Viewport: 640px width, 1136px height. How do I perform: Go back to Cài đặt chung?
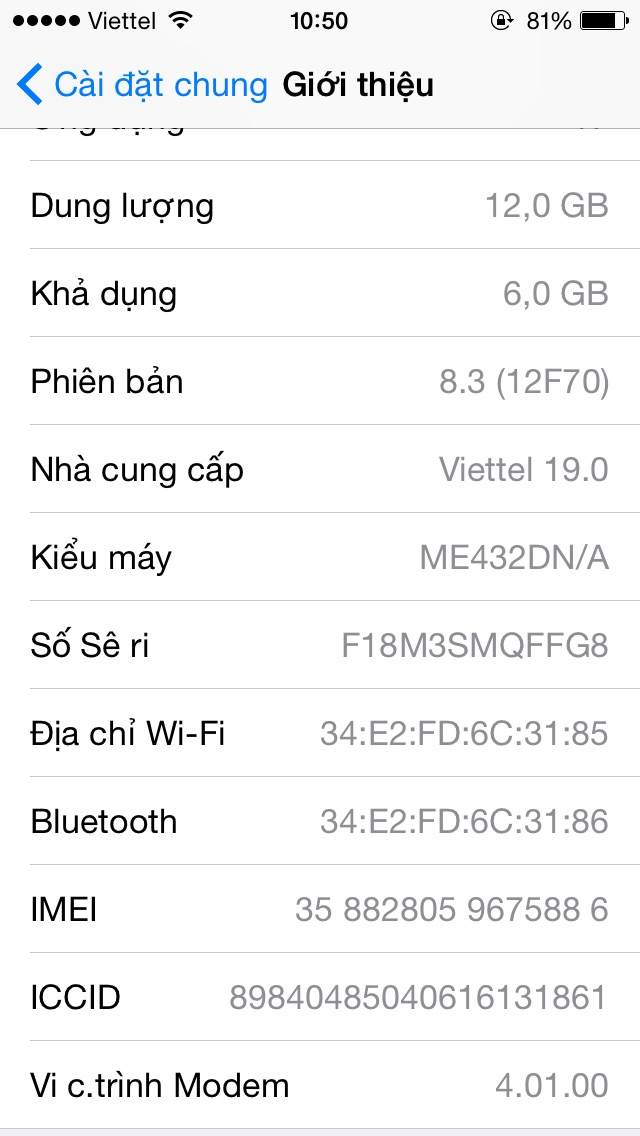tap(142, 85)
